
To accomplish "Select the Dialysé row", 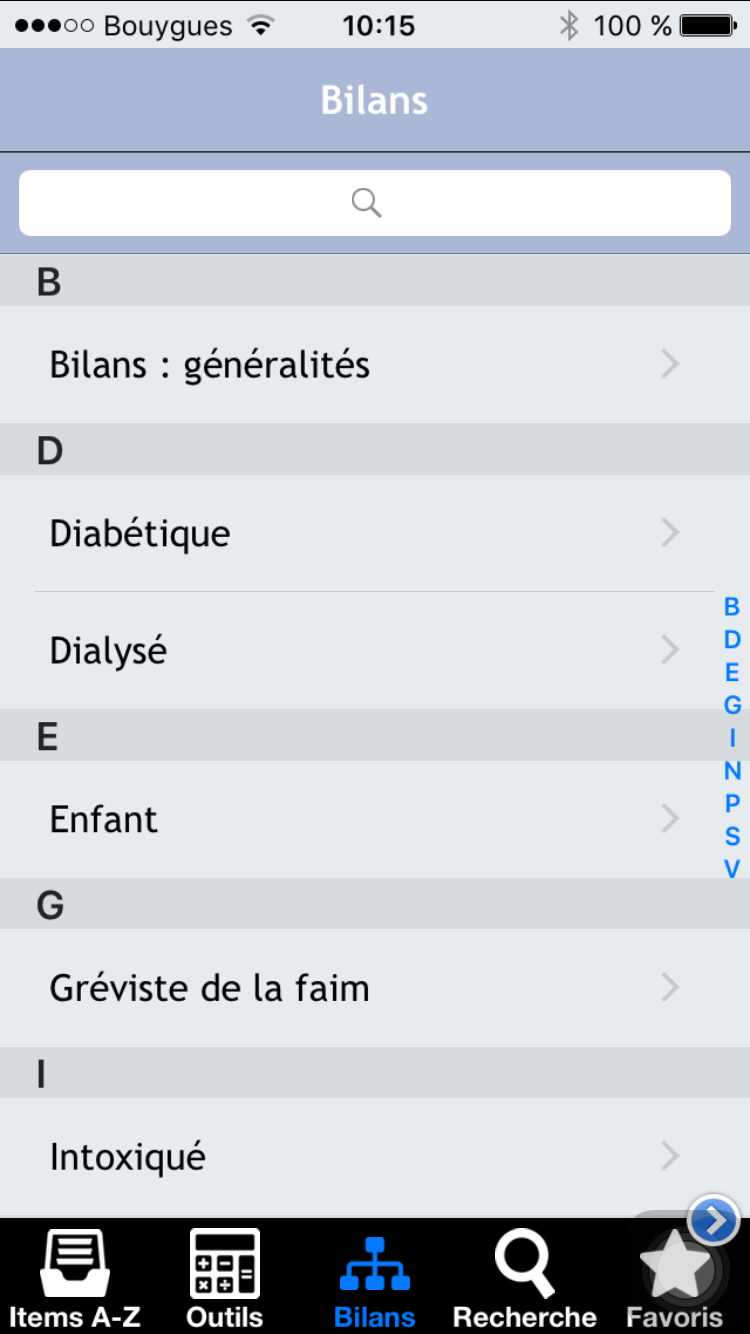I will [x=375, y=650].
